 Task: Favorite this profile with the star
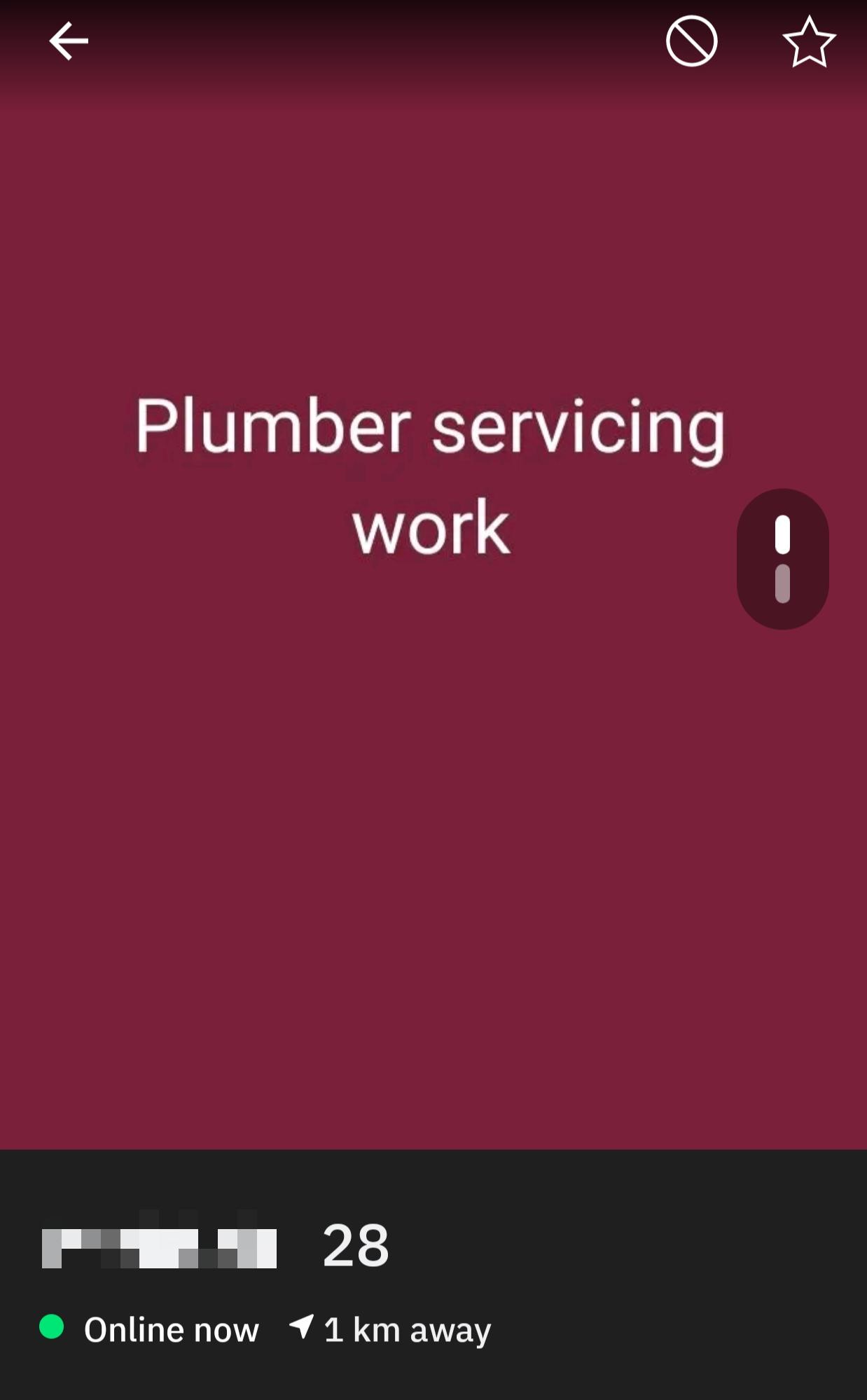(x=809, y=42)
